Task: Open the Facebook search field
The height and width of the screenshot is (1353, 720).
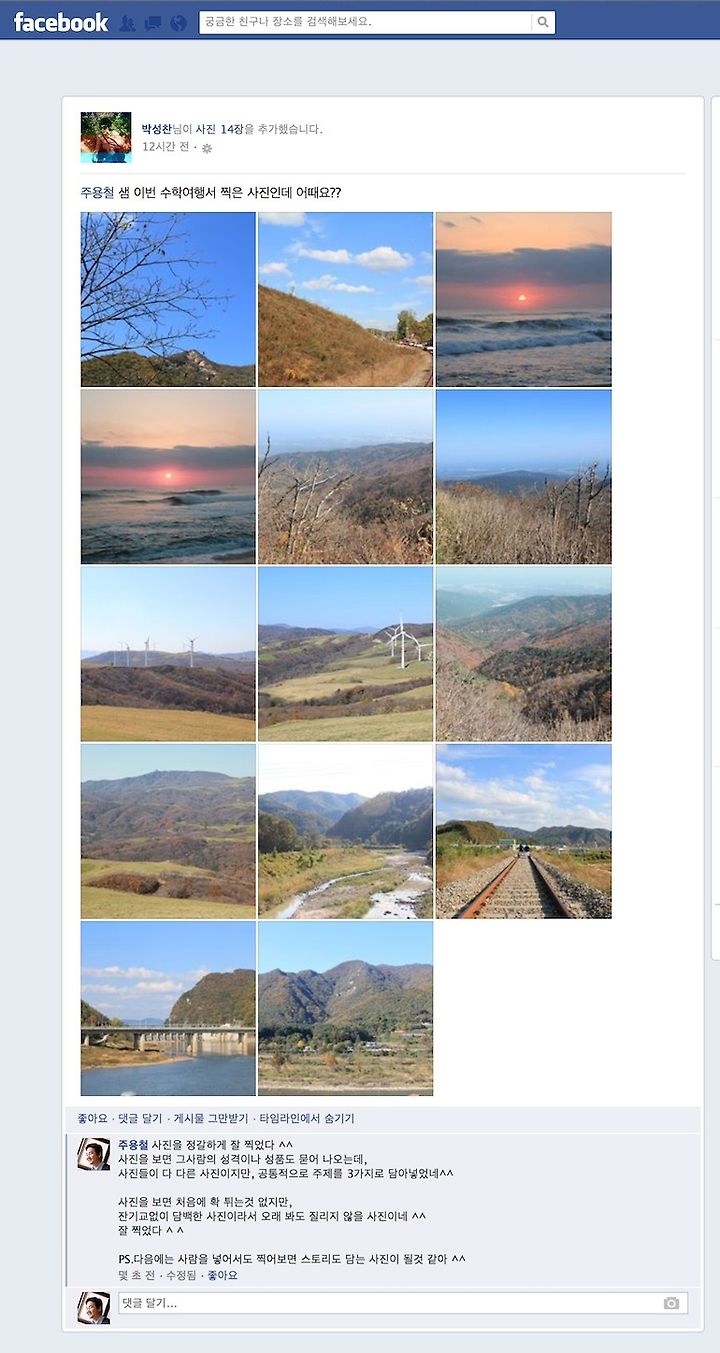Action: 366,22
